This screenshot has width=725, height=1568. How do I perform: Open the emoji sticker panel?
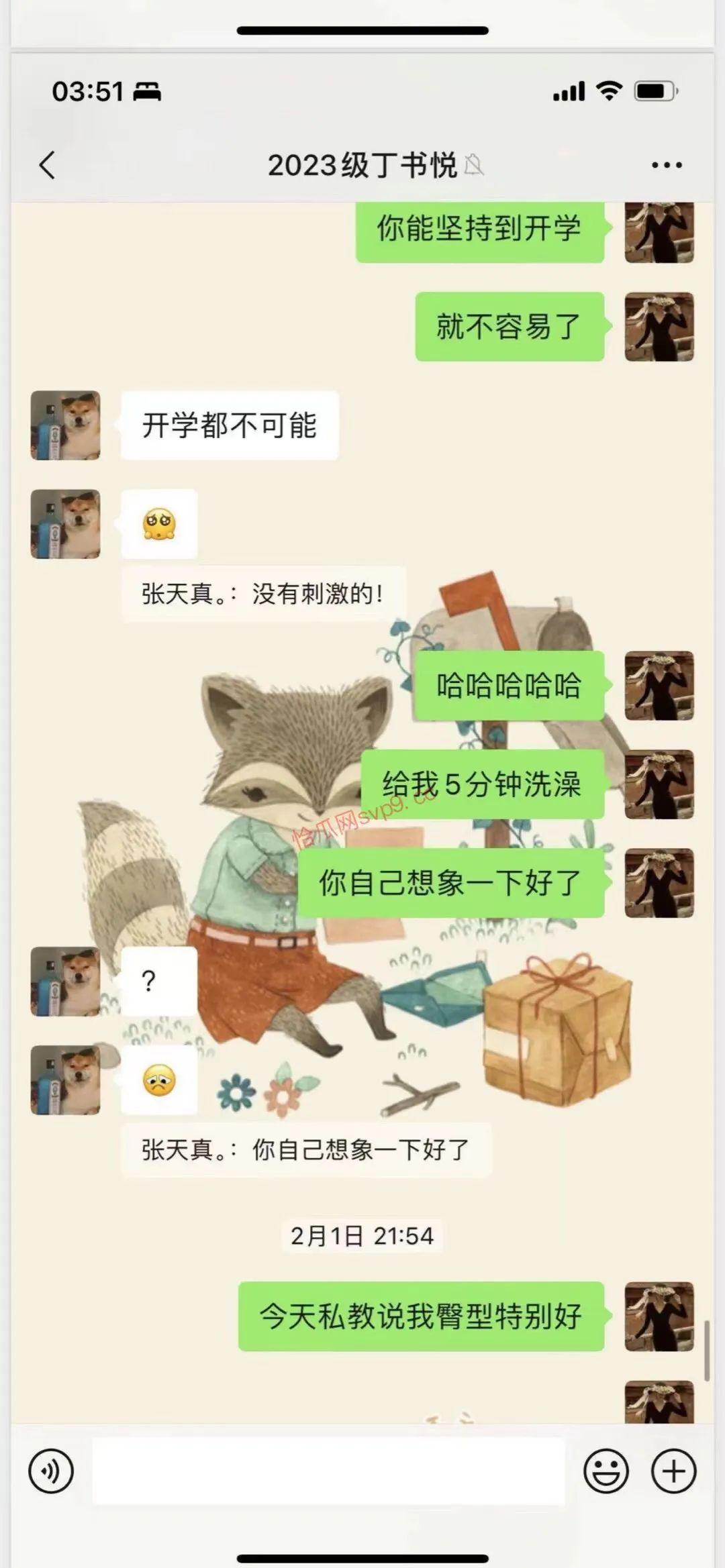click(x=606, y=1471)
